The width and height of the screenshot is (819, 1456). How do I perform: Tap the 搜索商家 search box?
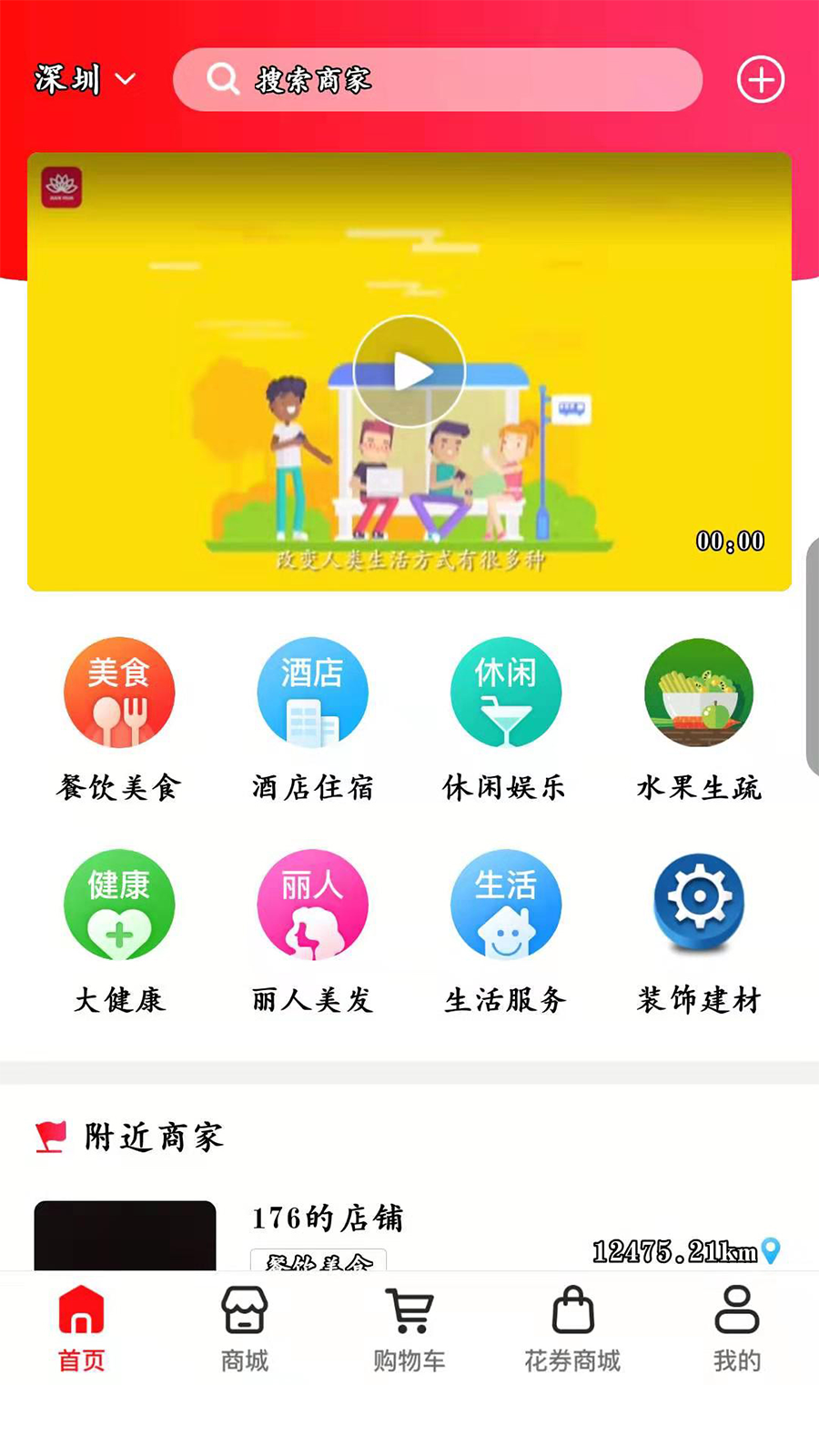click(x=437, y=80)
